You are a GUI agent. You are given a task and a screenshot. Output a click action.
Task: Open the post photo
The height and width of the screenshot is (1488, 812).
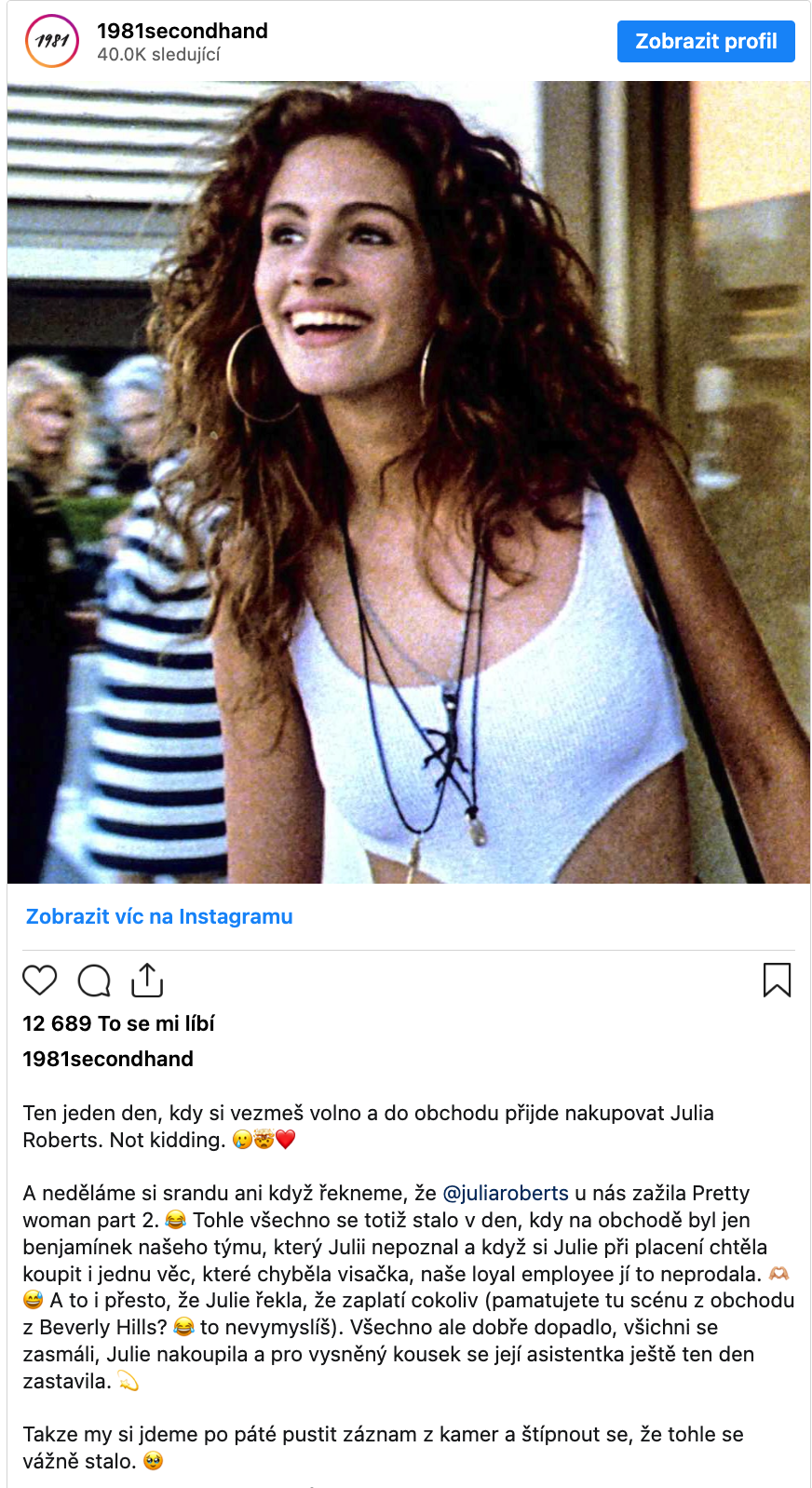click(408, 481)
